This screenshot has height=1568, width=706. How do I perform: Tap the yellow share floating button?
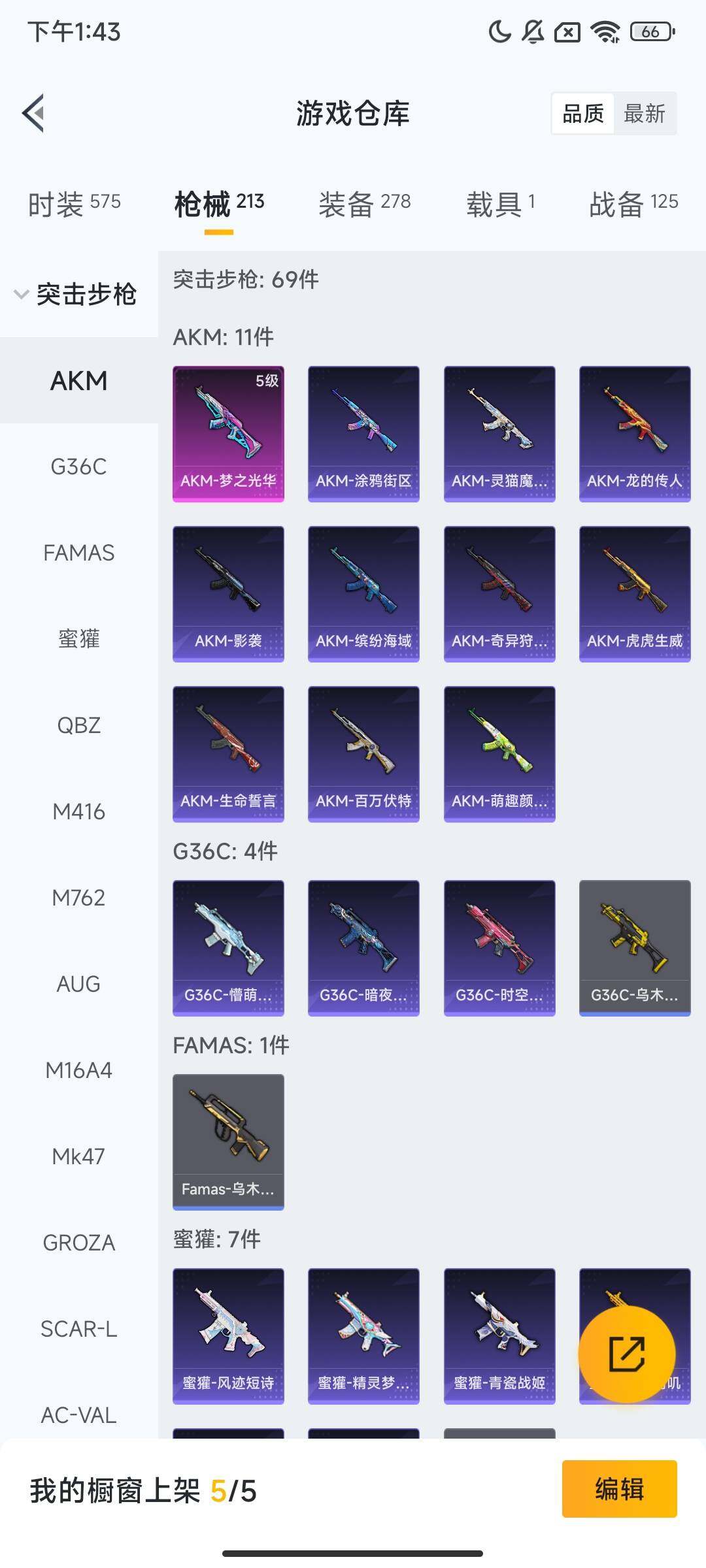pos(626,1354)
